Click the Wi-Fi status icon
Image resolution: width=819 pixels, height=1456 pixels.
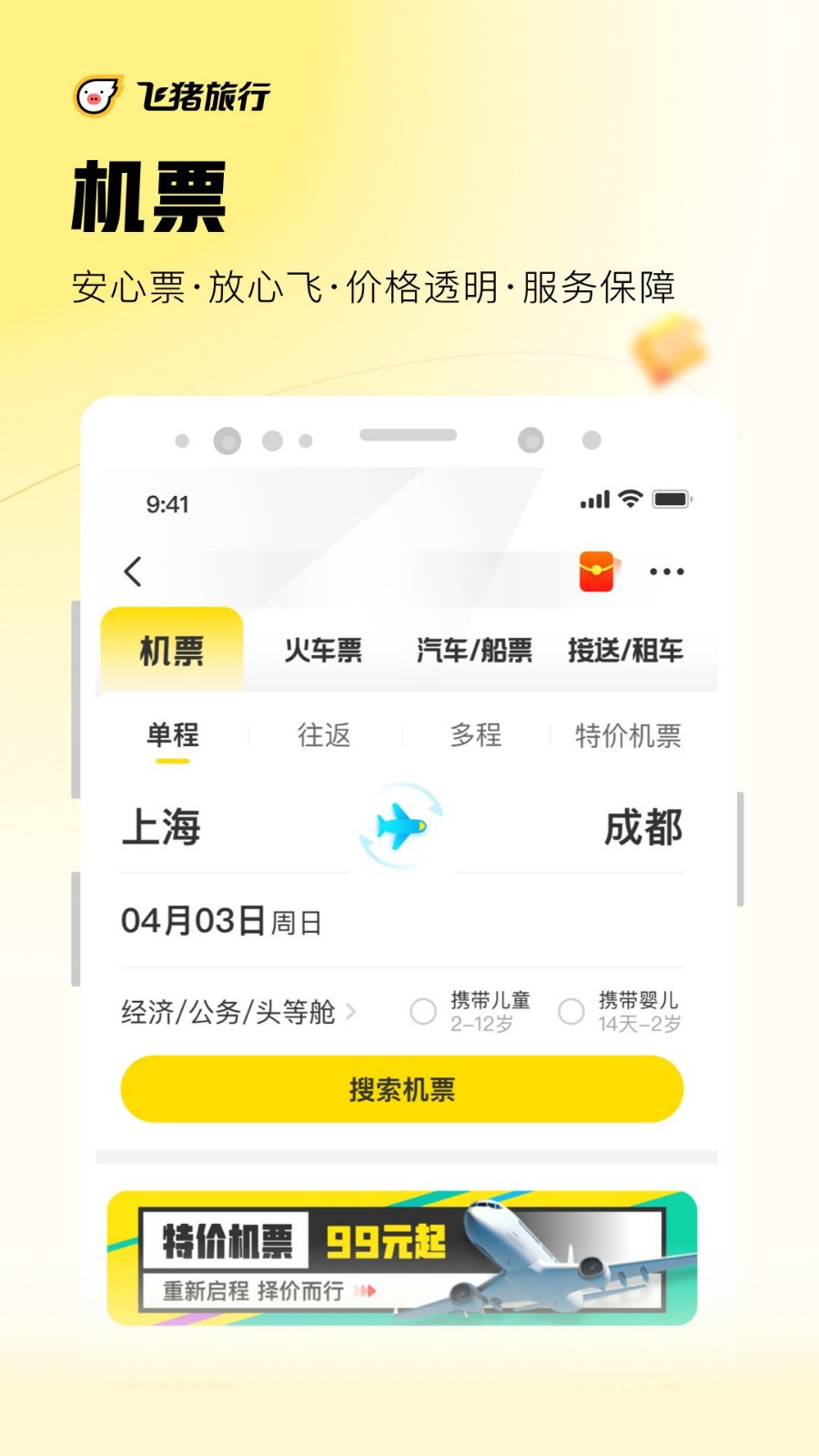pos(630,499)
